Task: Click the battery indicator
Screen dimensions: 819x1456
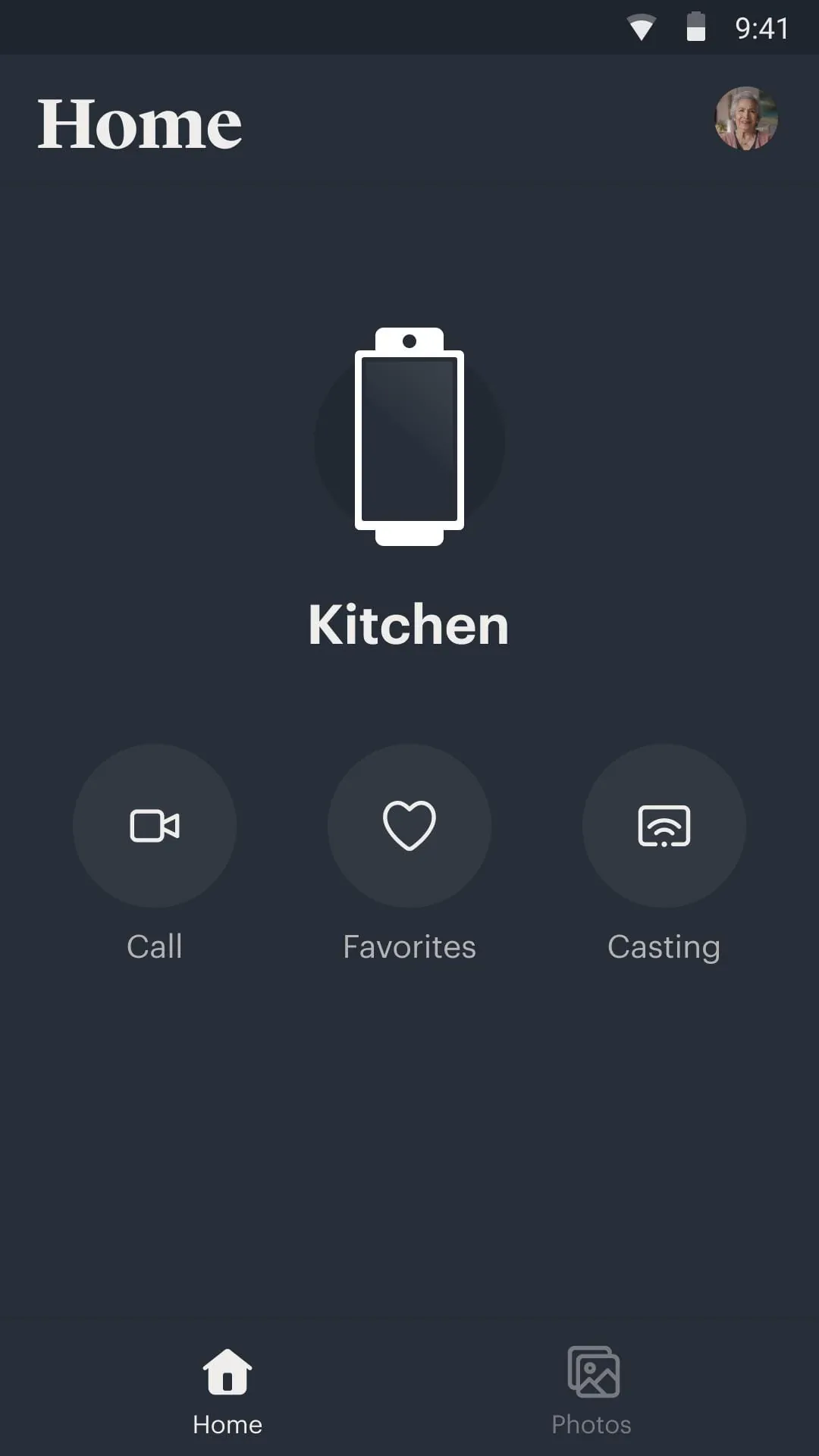Action: tap(695, 29)
